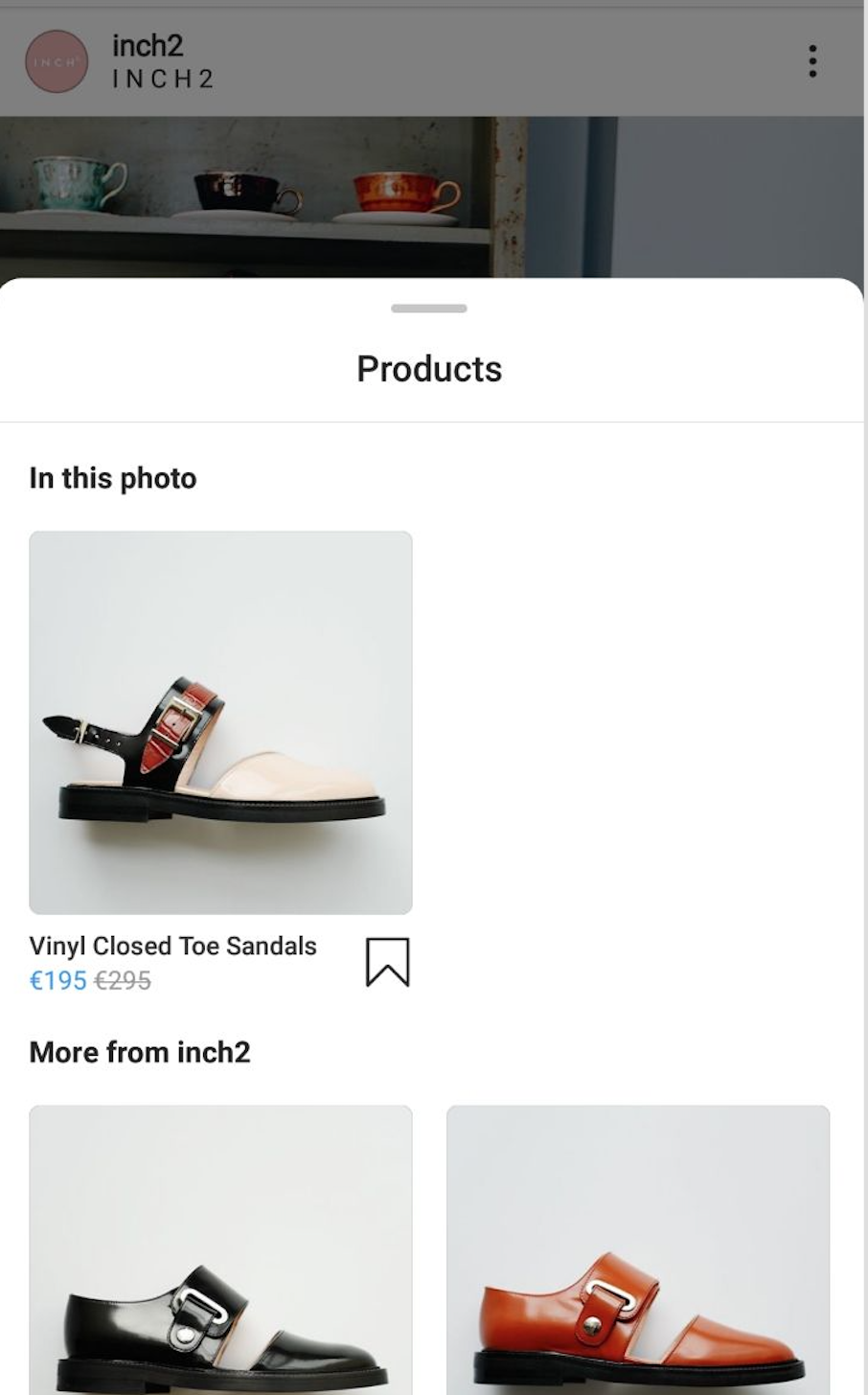Tap the Products sheet drag handle
This screenshot has width=868, height=1395.
429,309
